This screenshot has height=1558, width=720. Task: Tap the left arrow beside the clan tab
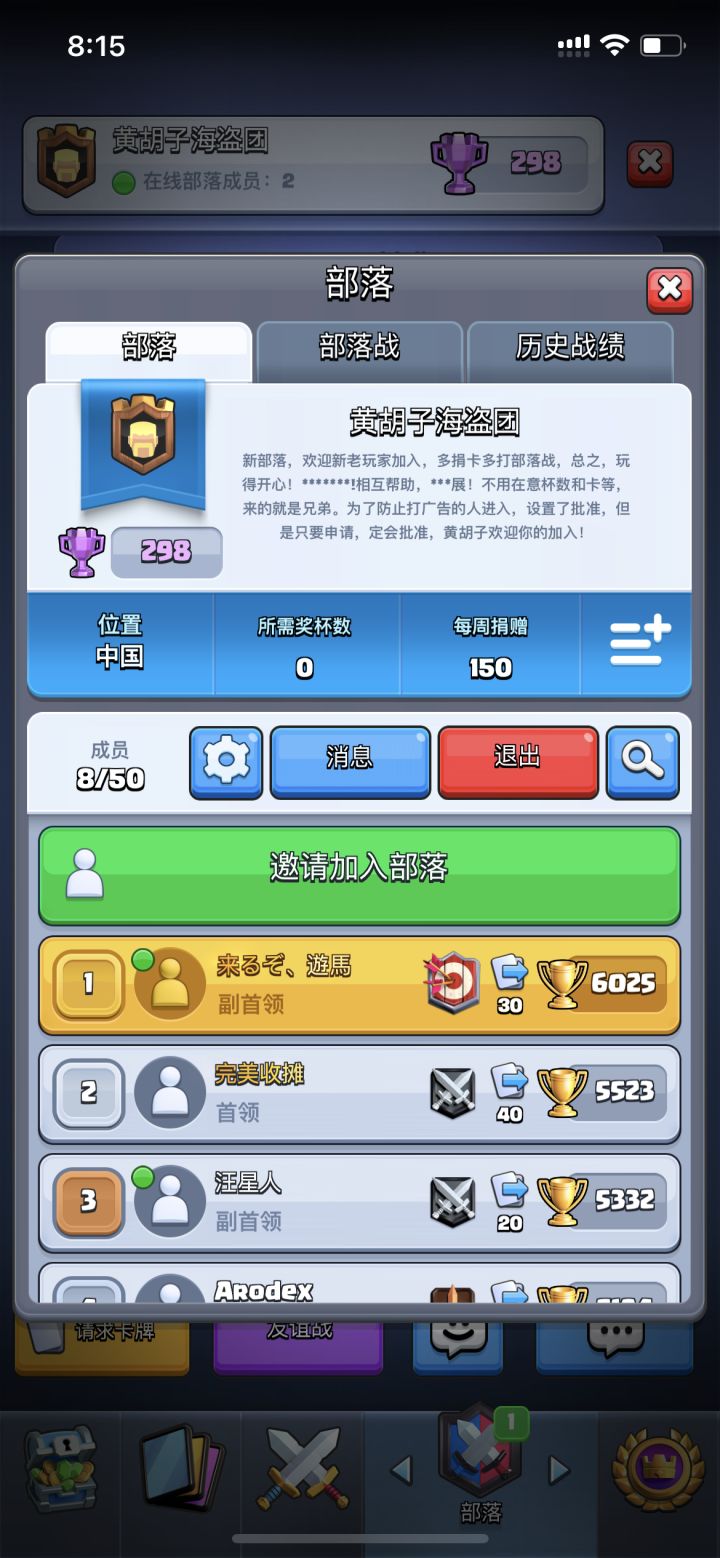tap(405, 1467)
